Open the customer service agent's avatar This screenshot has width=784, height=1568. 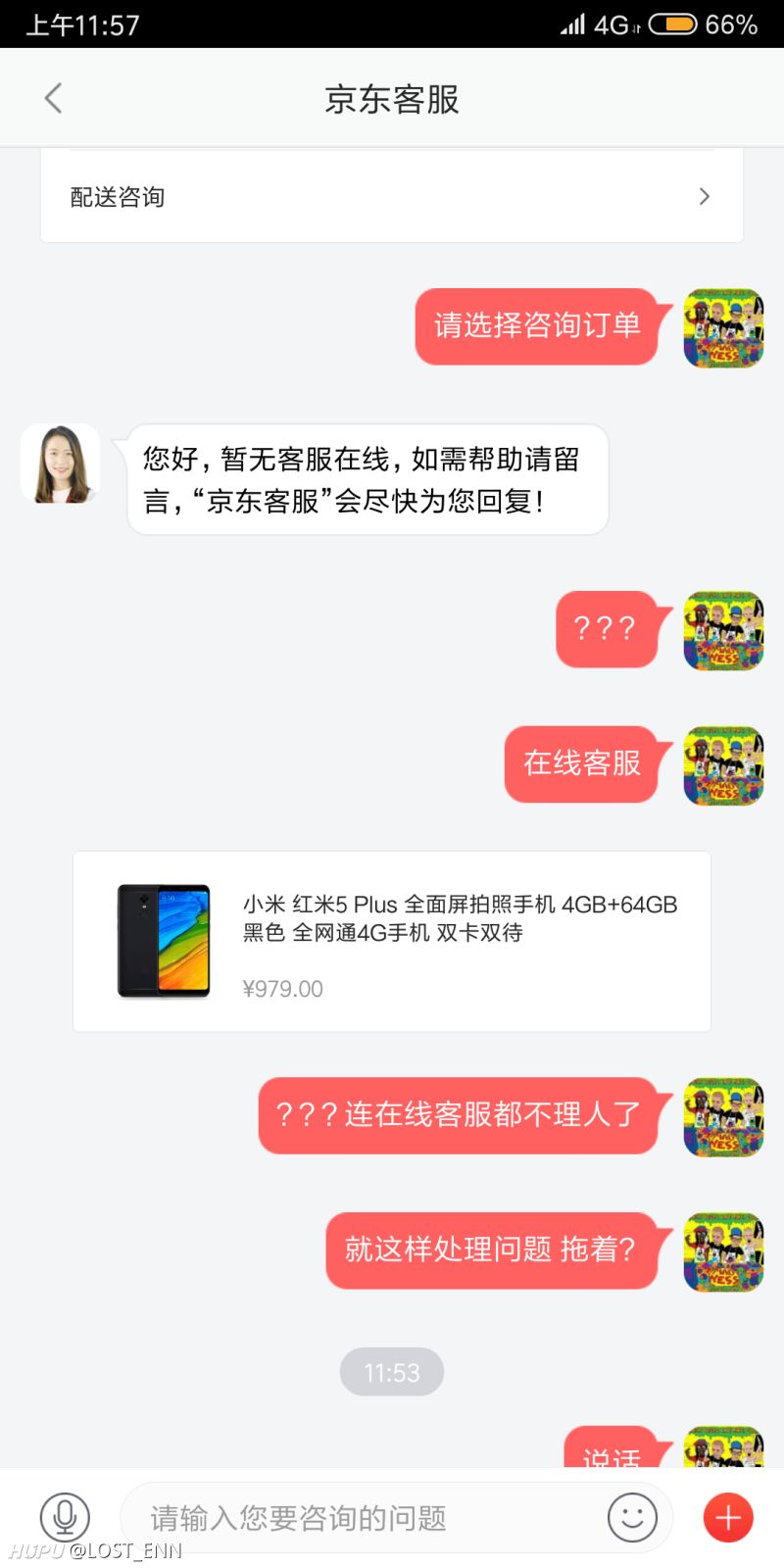(60, 464)
